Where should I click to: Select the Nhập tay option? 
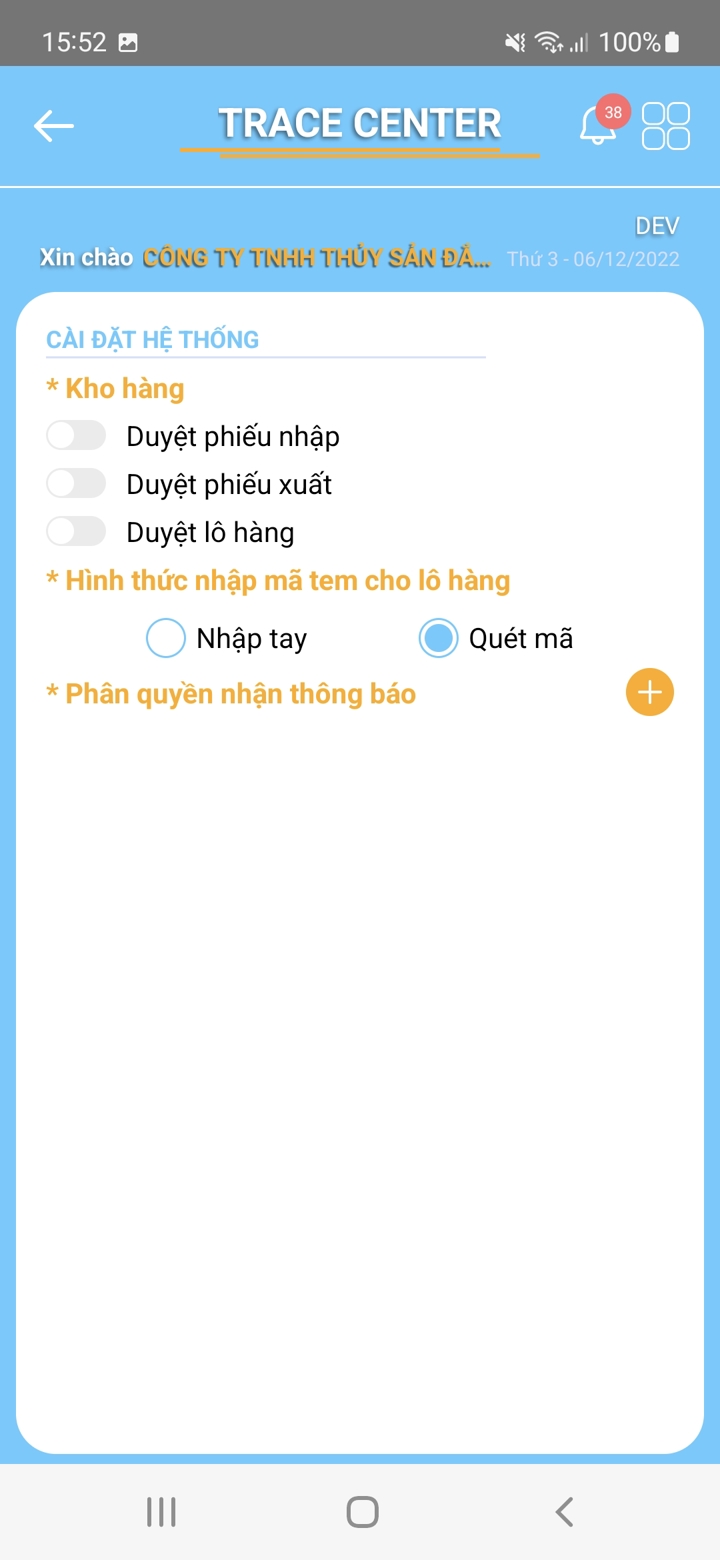pyautogui.click(x=166, y=638)
